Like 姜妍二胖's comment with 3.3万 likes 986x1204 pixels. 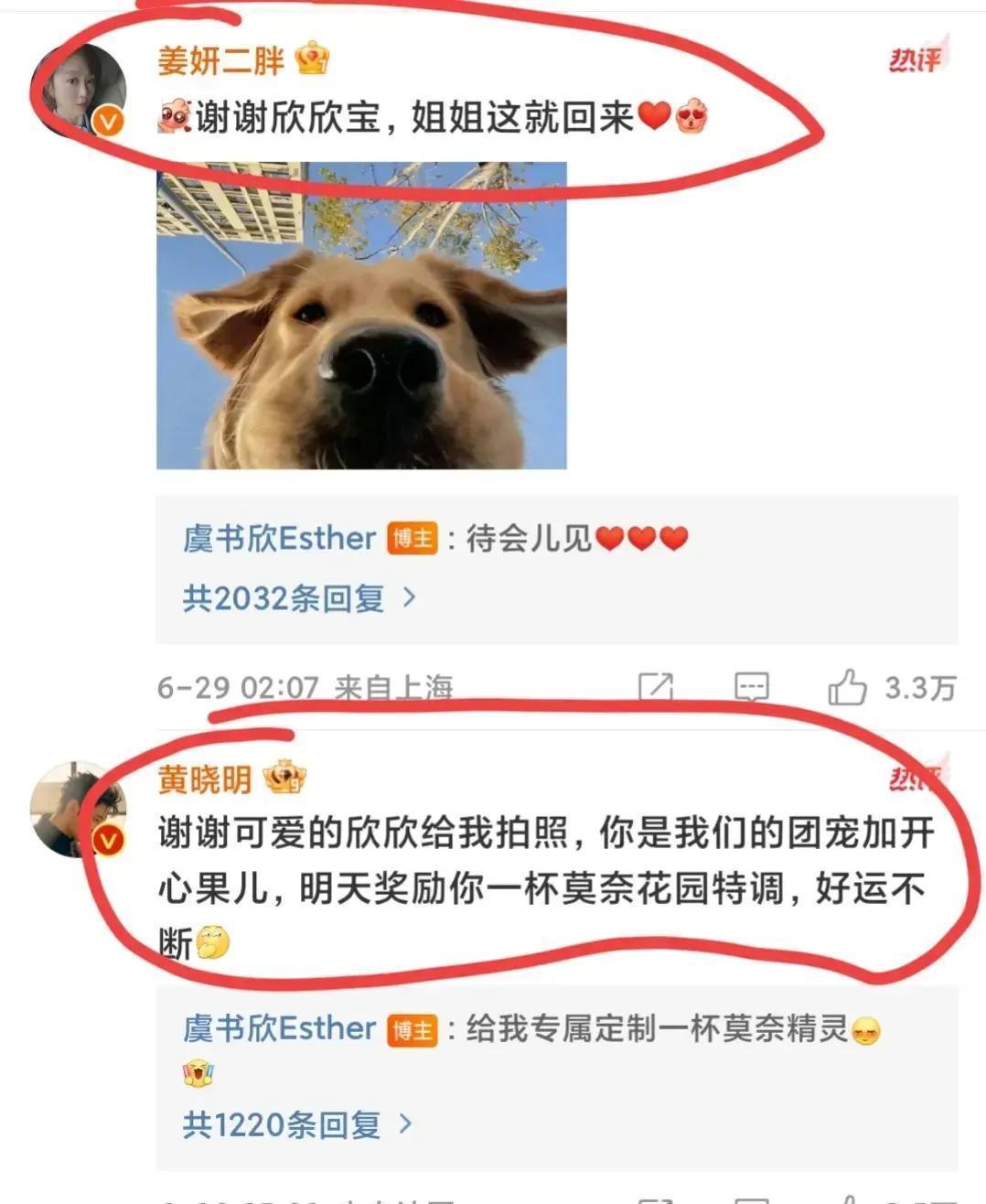point(848,687)
